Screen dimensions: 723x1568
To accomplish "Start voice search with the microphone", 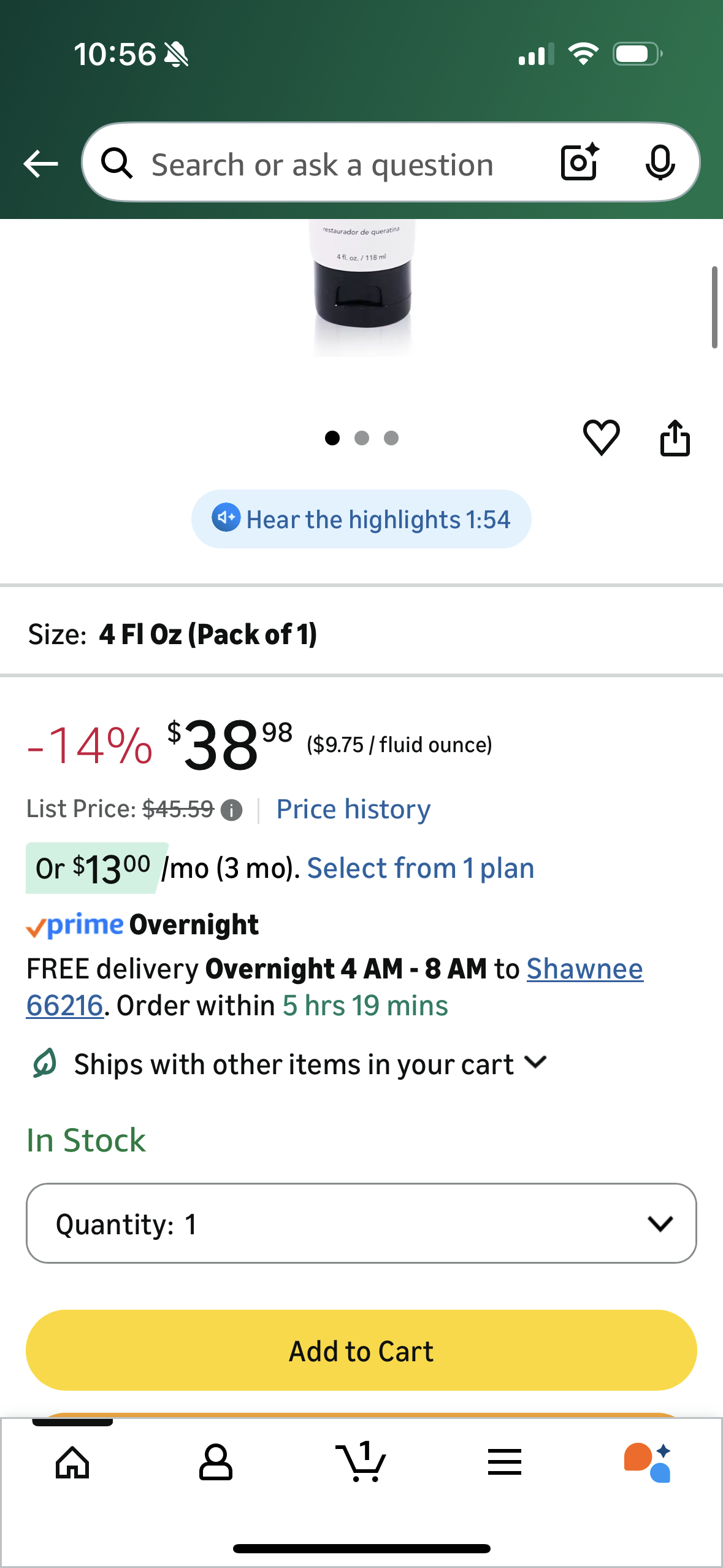I will [660, 163].
